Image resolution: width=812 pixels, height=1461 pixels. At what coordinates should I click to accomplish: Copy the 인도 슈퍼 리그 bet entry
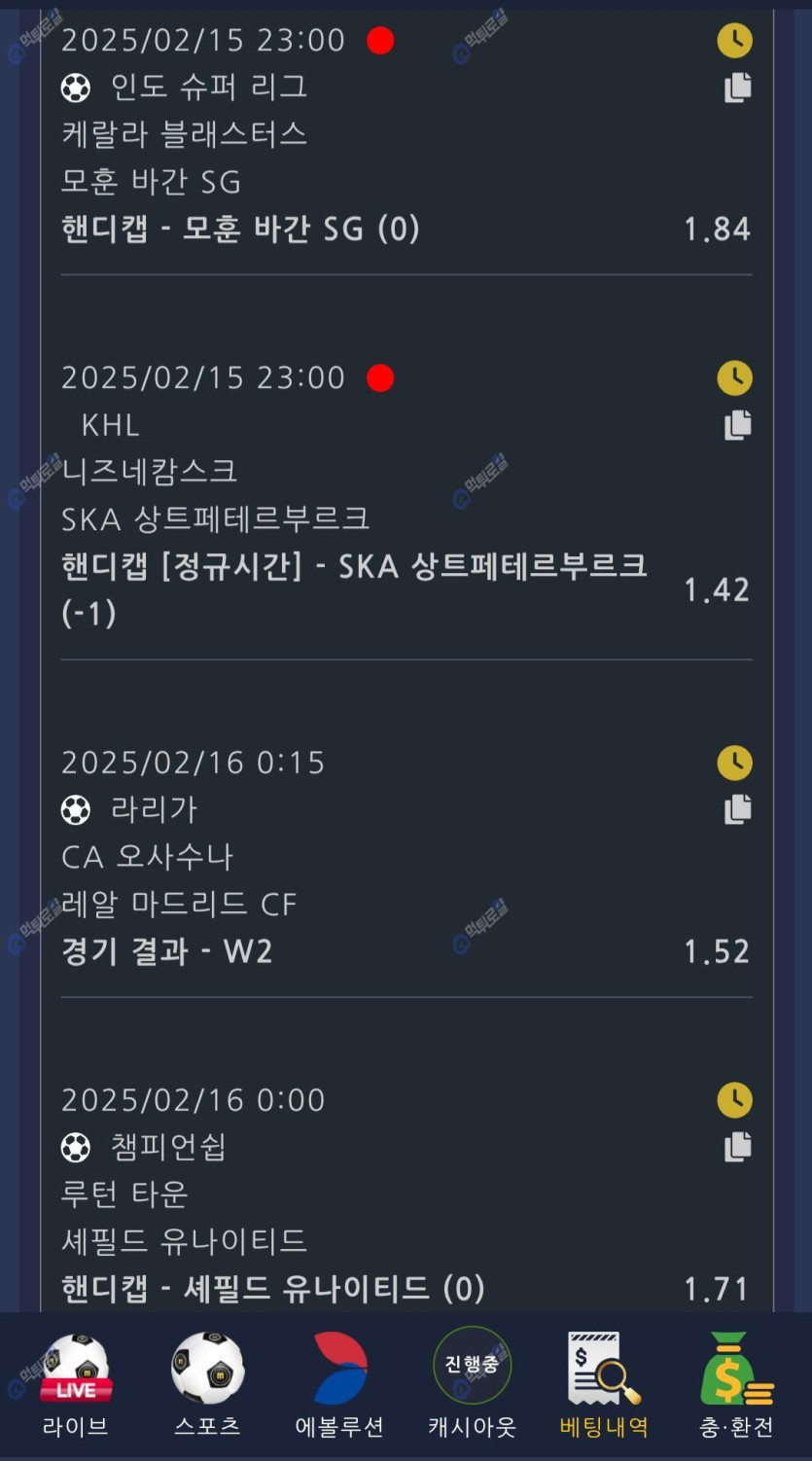(738, 88)
